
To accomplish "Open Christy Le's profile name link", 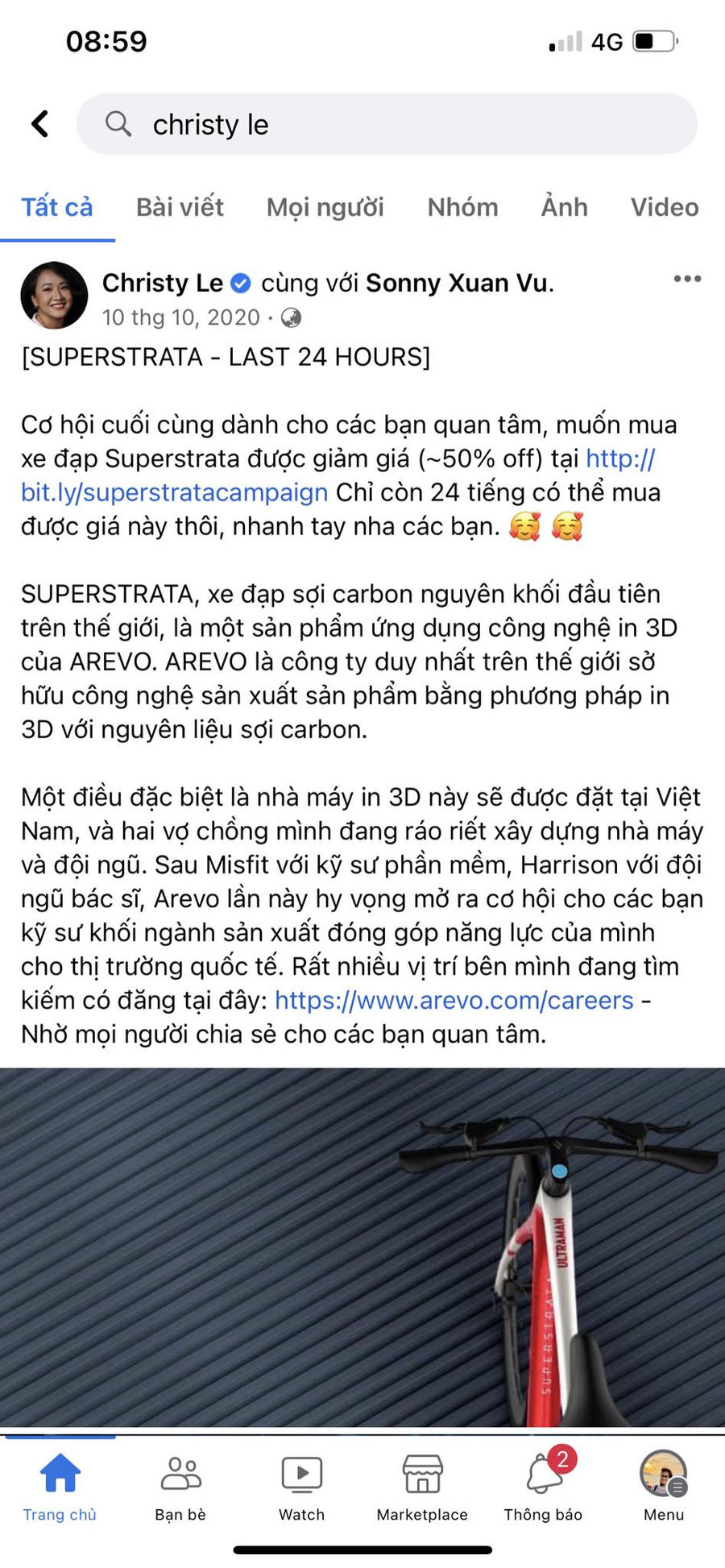I will (x=163, y=283).
